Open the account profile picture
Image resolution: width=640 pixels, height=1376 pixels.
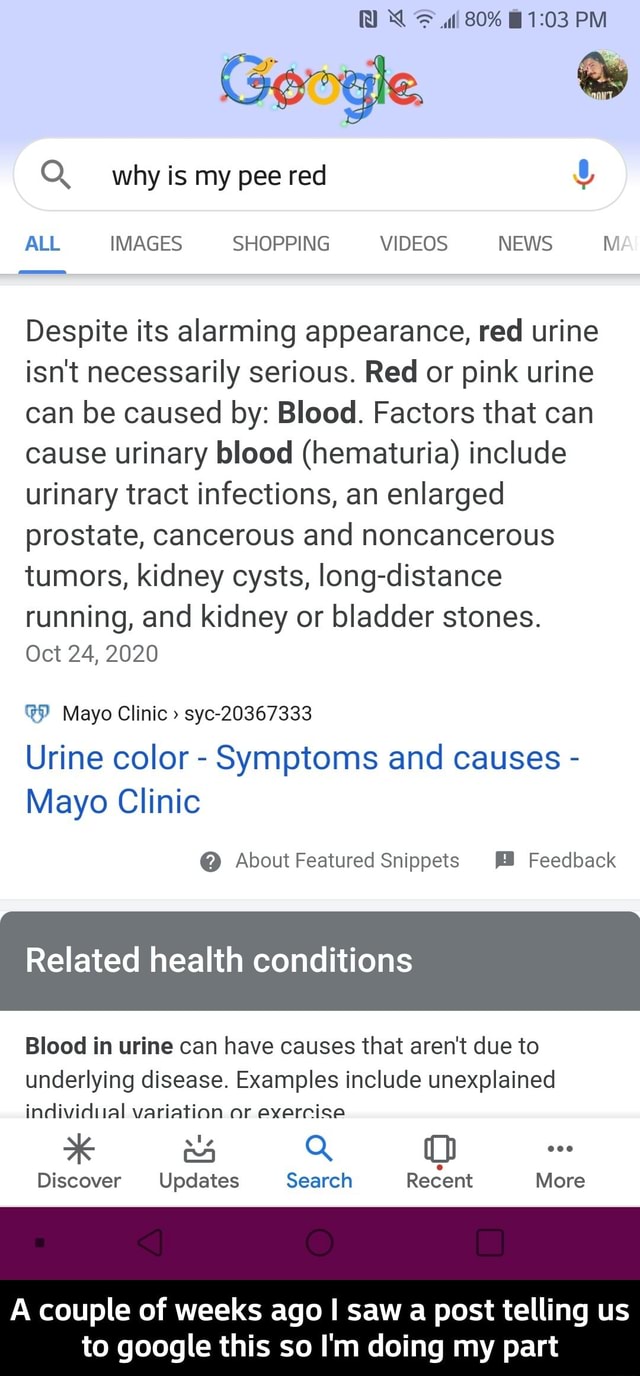point(602,75)
